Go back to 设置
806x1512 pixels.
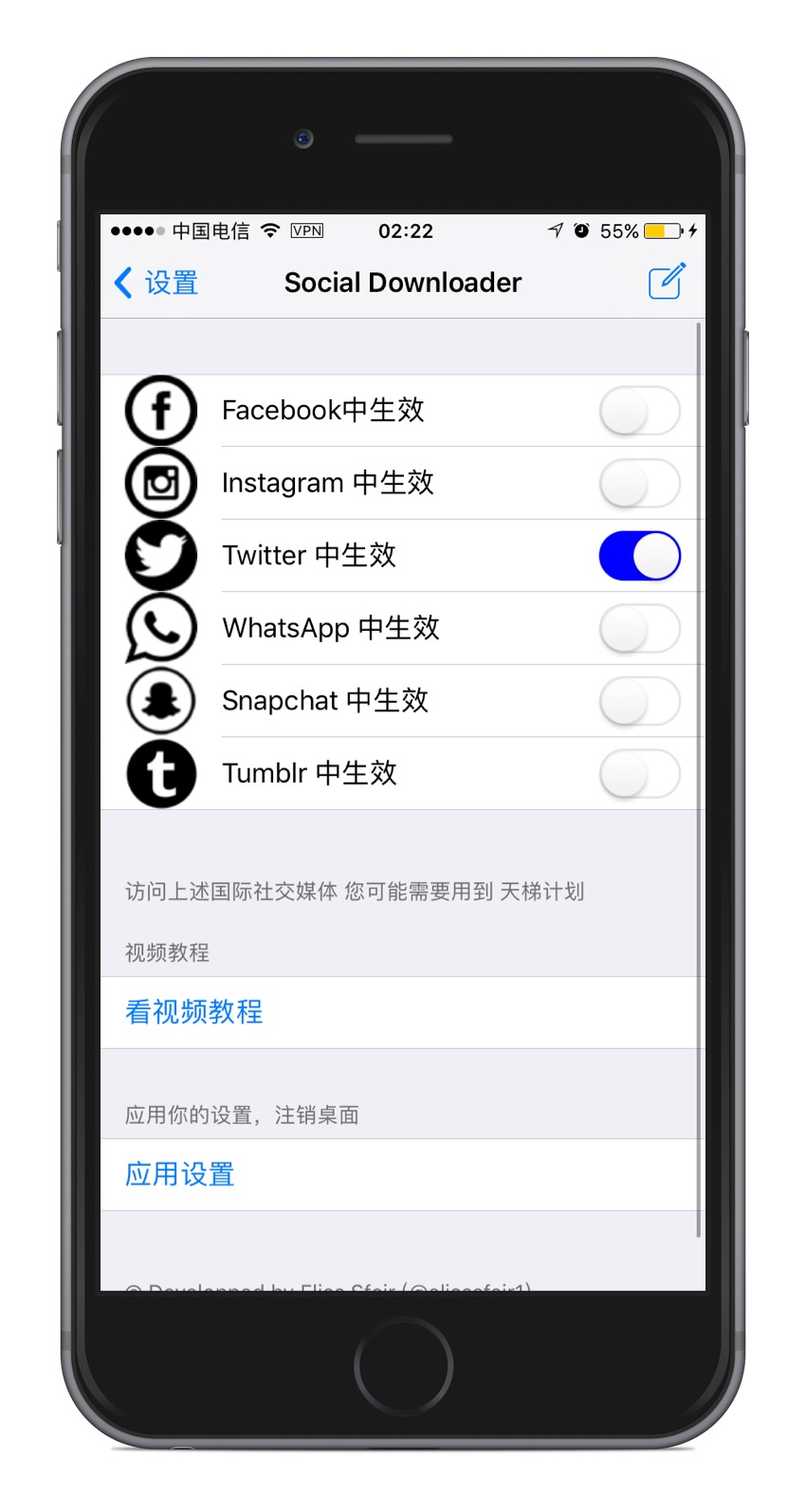point(156,283)
